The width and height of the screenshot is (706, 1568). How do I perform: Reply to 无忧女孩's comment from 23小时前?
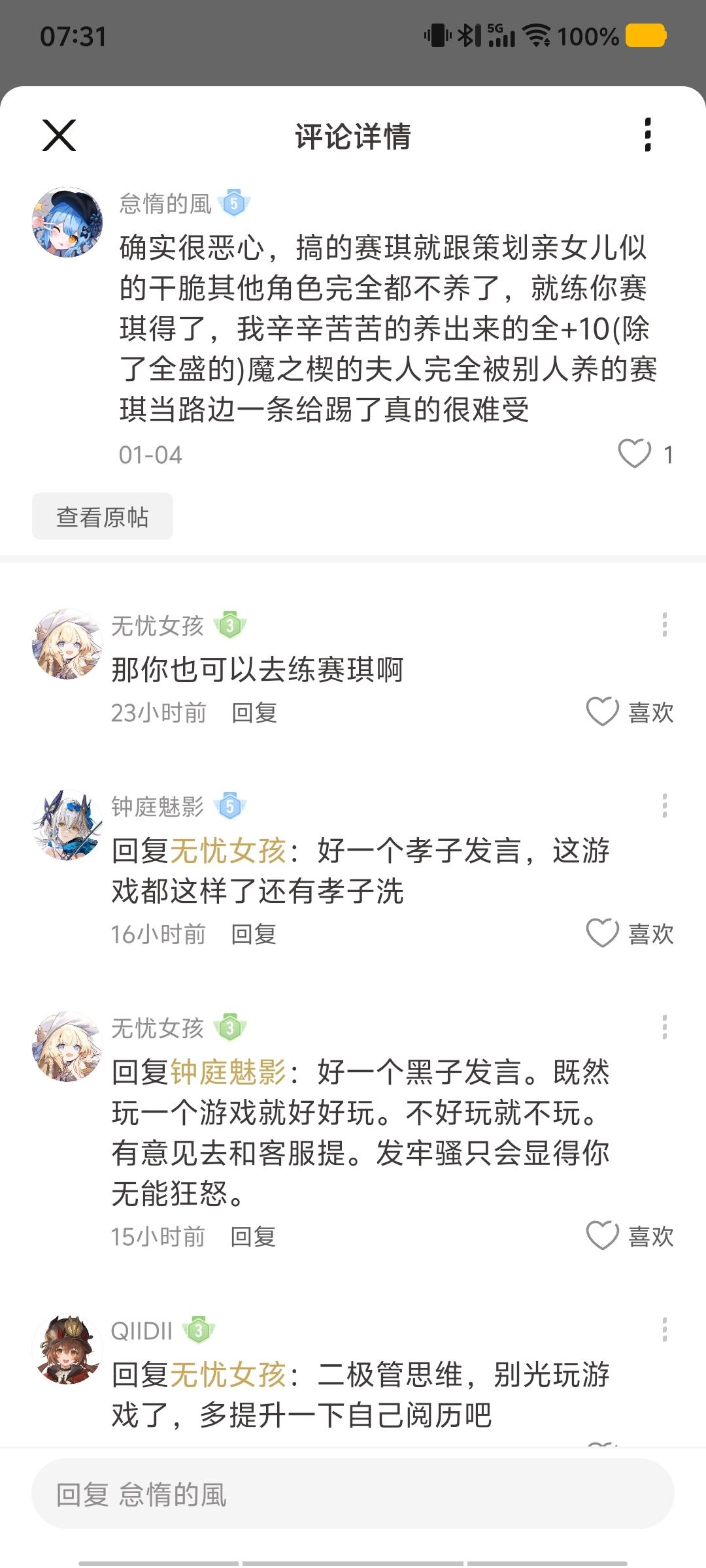254,713
